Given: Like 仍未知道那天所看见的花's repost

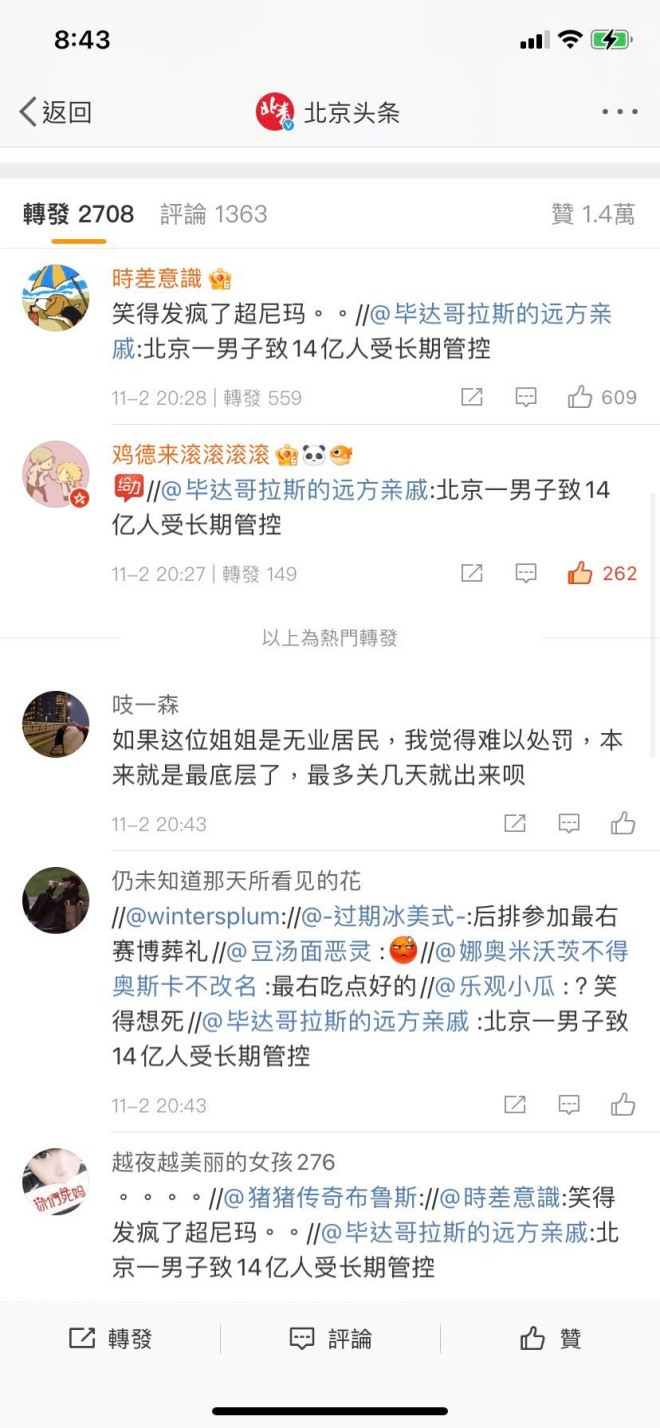Looking at the screenshot, I should coord(623,1105).
